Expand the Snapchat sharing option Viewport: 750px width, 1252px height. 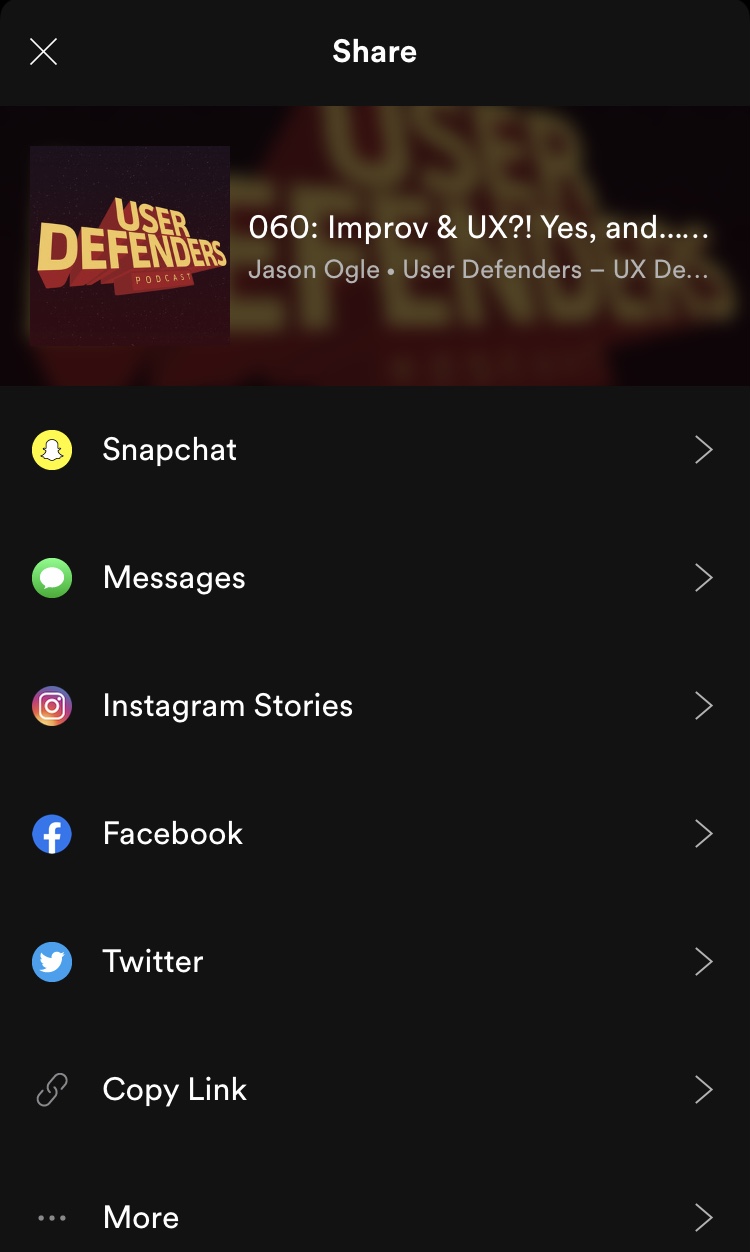point(703,449)
